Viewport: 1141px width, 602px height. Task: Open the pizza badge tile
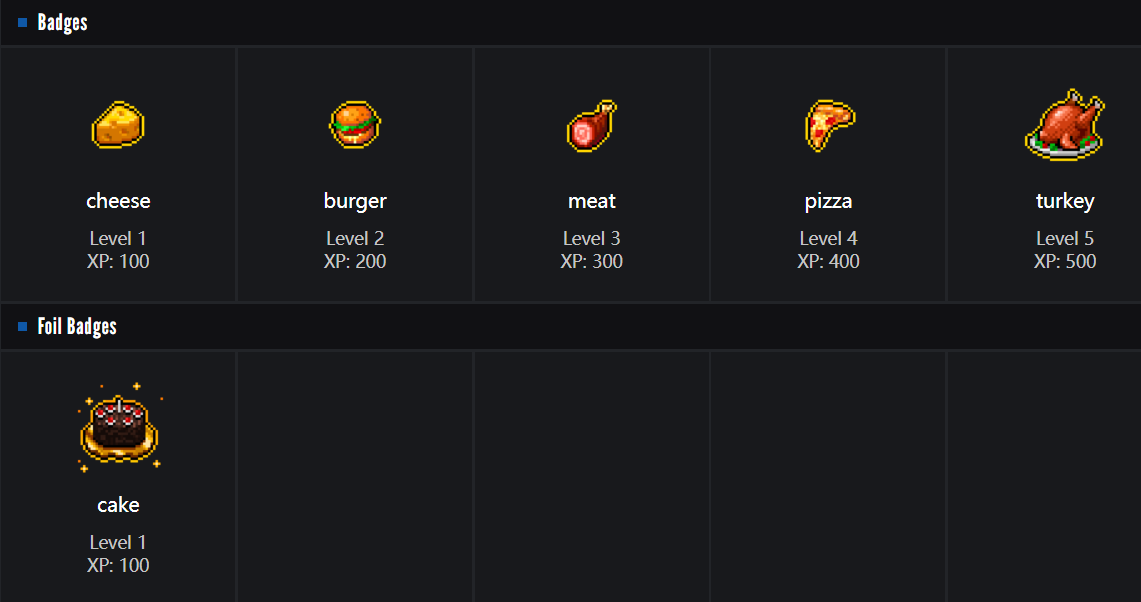(x=829, y=175)
